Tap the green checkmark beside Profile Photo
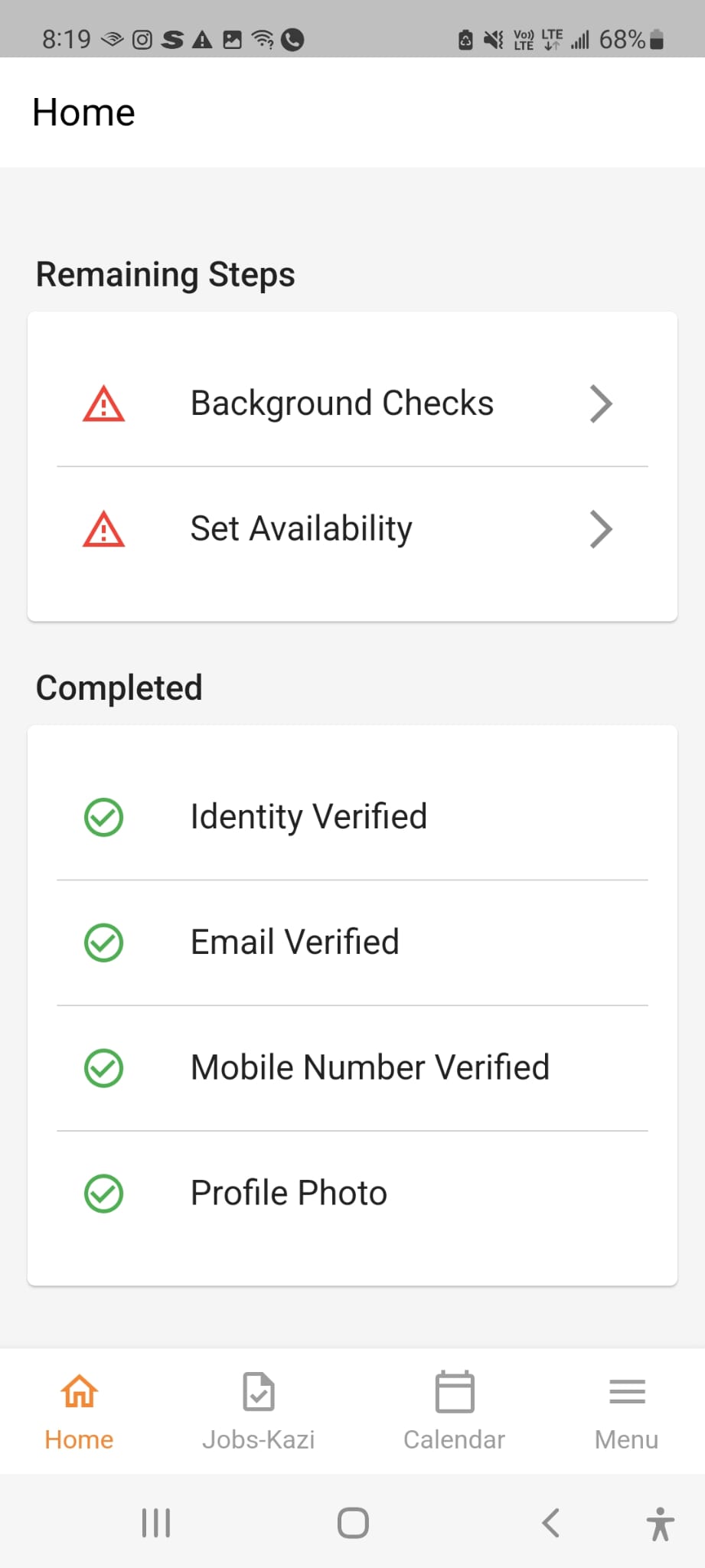The height and width of the screenshot is (1568, 705). click(x=105, y=1194)
